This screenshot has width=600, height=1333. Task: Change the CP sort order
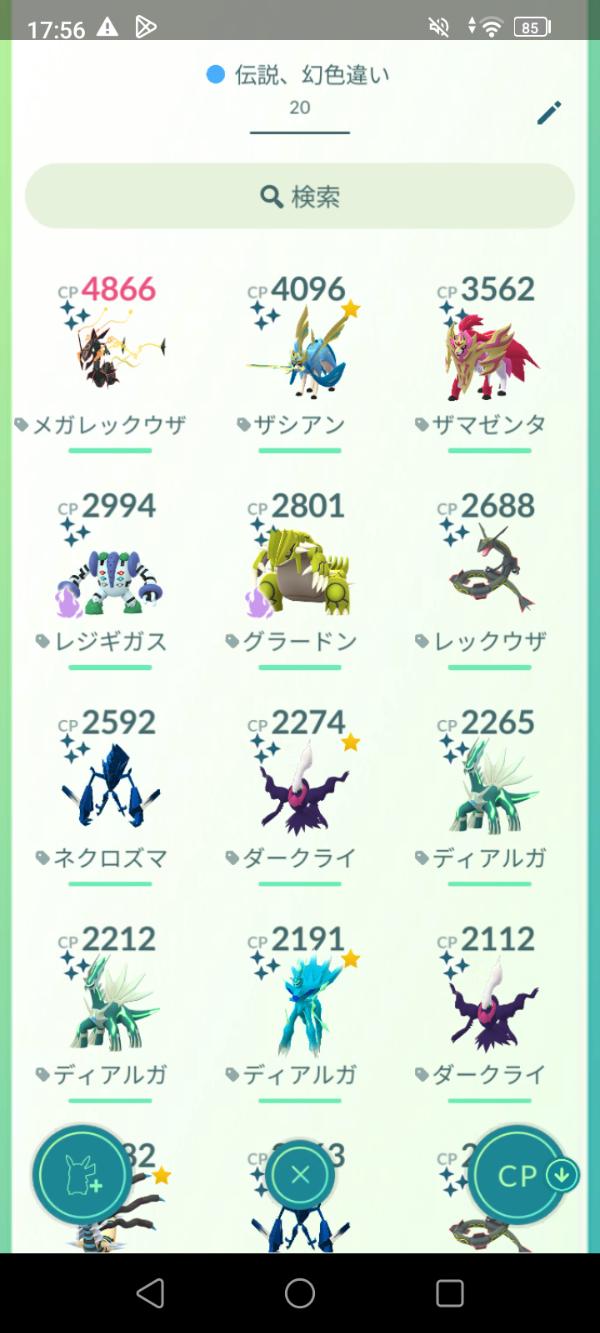point(520,1176)
